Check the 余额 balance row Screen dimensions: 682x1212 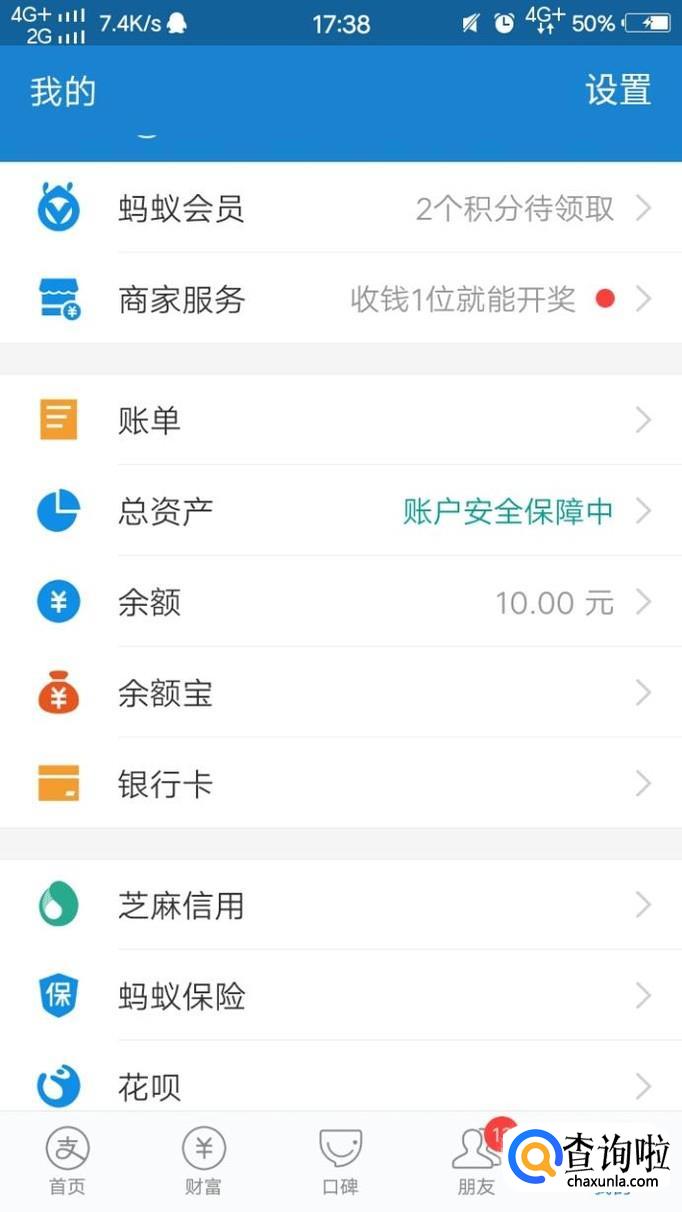point(340,602)
